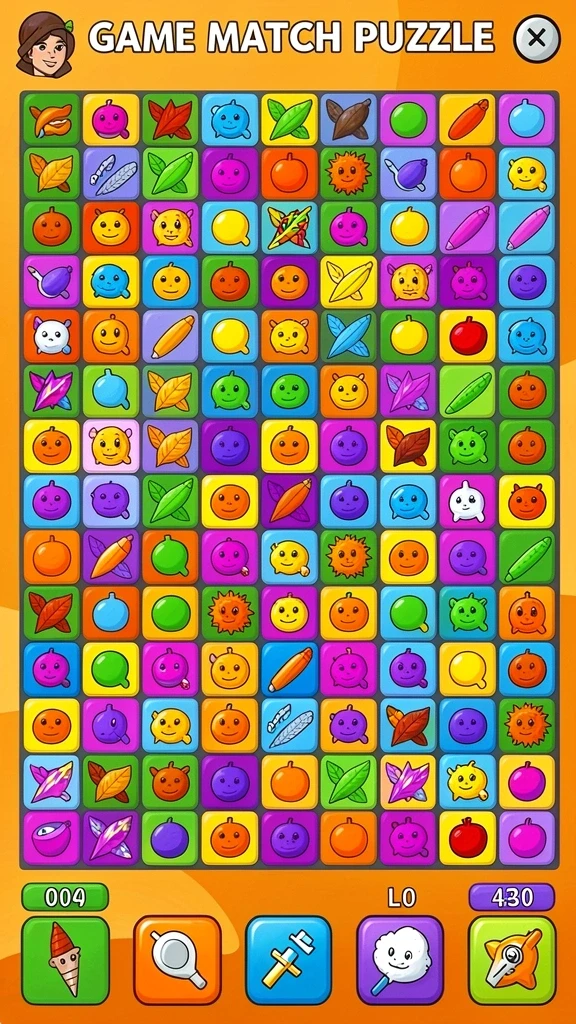Use the cone-shaped booster on green button
The width and height of the screenshot is (576, 1024).
65,959
